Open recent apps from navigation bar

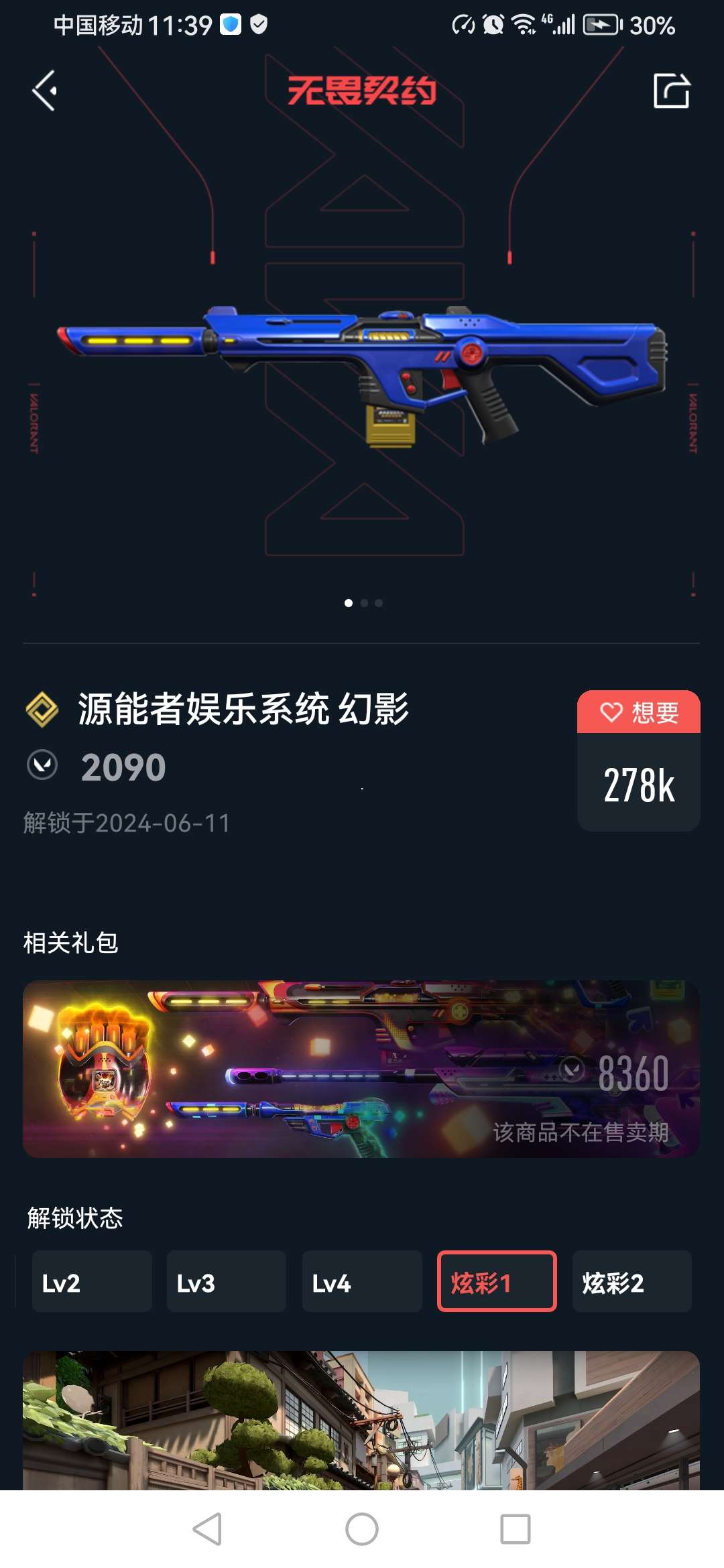pos(516,1530)
